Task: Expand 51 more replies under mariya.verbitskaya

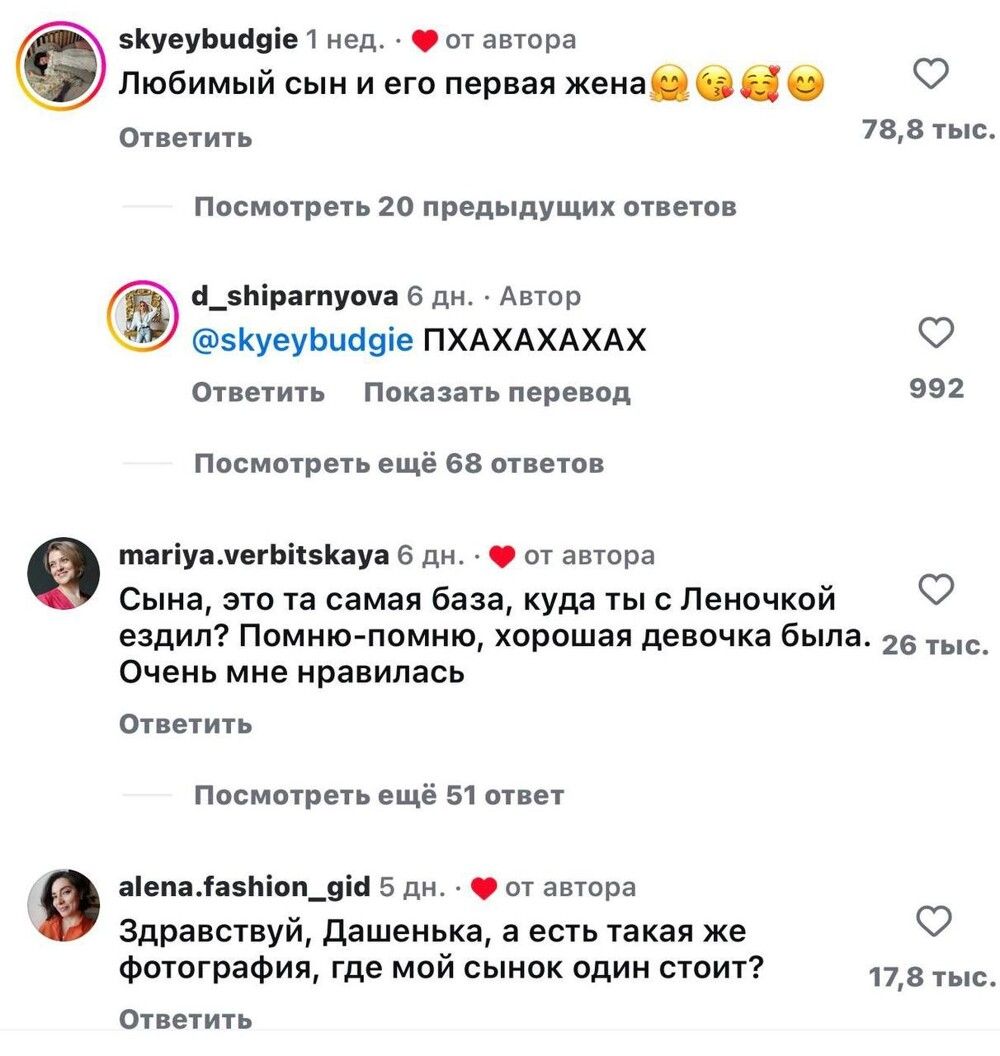Action: [378, 796]
